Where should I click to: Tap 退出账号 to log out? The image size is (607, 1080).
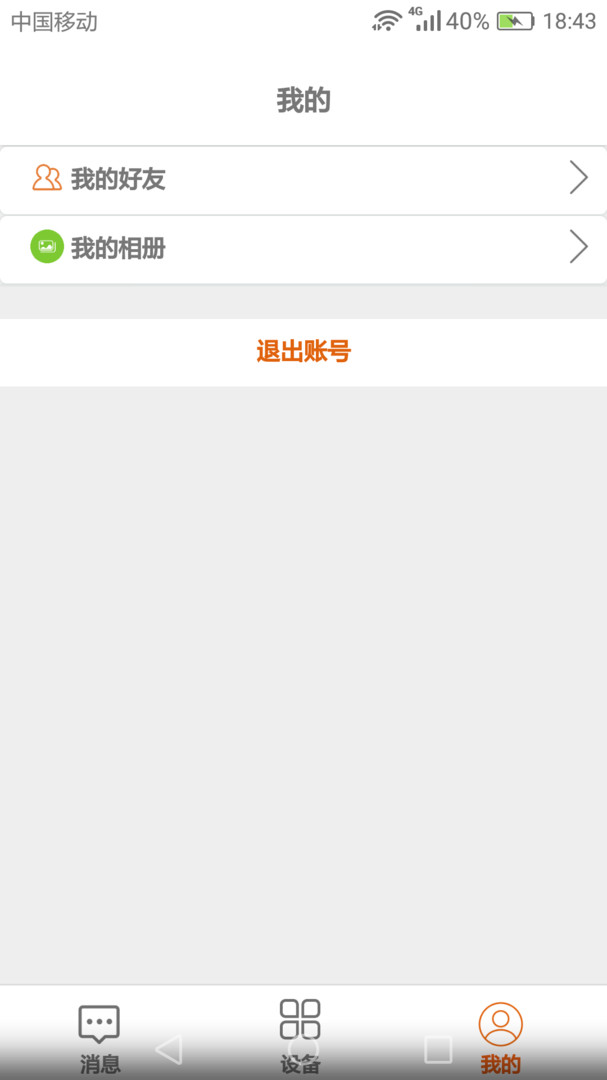click(x=303, y=352)
